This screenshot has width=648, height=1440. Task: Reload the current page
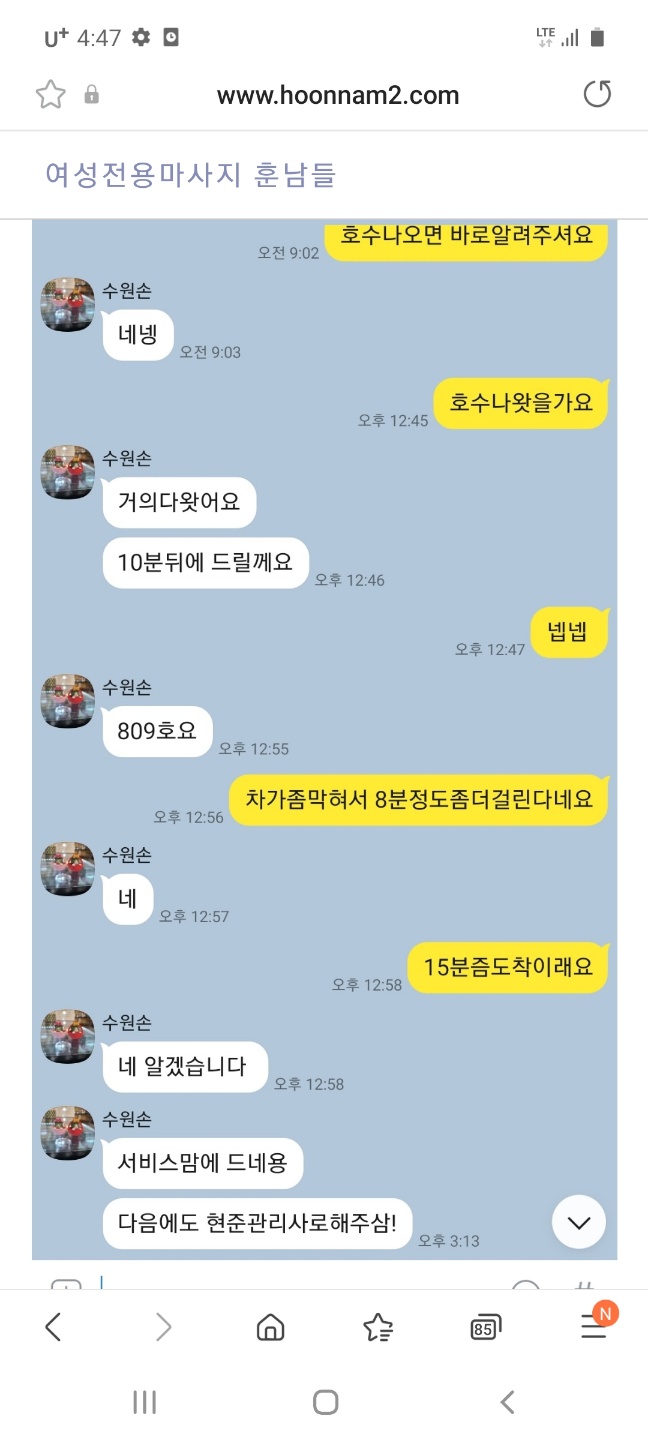pyautogui.click(x=597, y=95)
